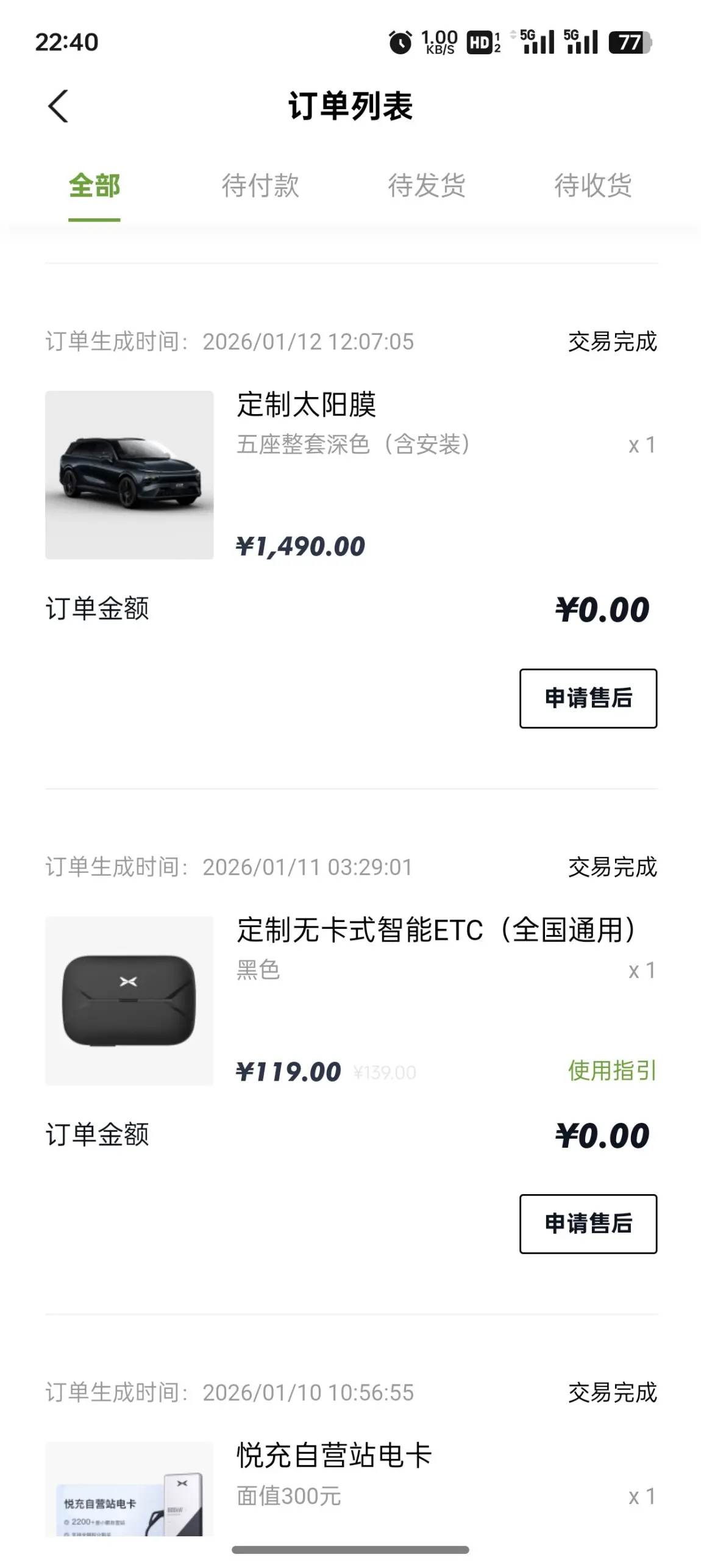Open the 悦充自营站电卡 order
This screenshot has height=1568, width=701.
(x=334, y=1456)
